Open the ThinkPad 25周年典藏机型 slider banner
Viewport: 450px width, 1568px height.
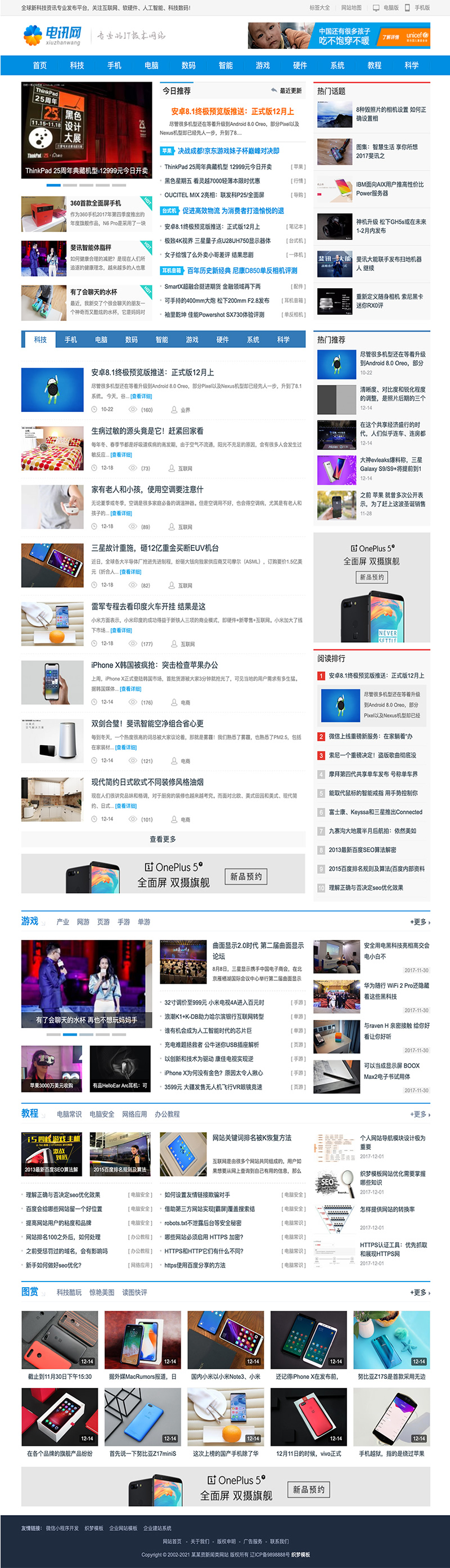click(x=87, y=130)
